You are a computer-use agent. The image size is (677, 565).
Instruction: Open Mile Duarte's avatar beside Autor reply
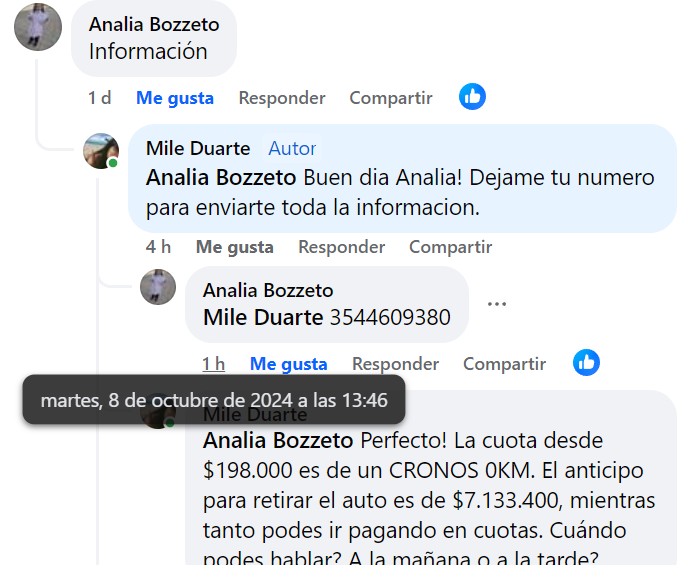click(101, 151)
